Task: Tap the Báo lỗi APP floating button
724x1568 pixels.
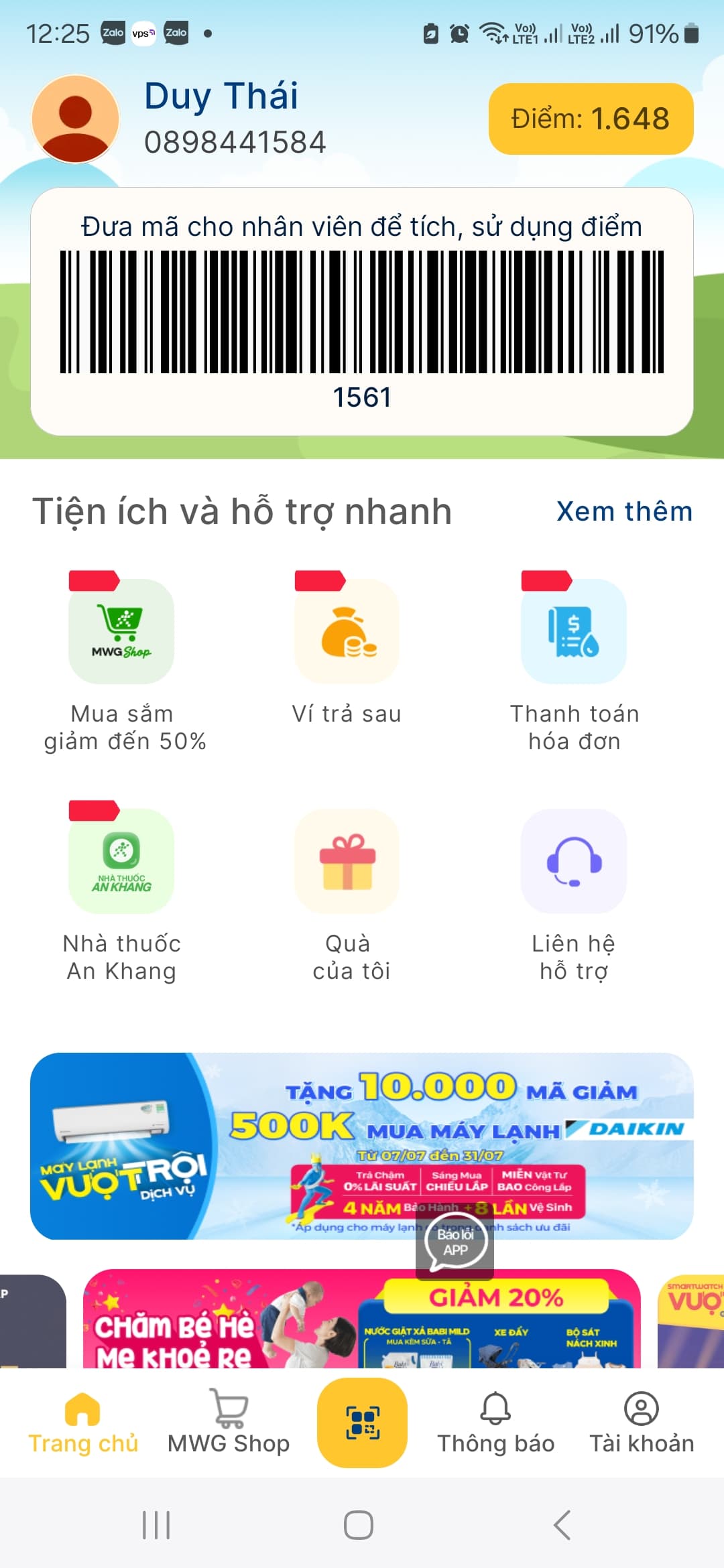Action: click(455, 1242)
